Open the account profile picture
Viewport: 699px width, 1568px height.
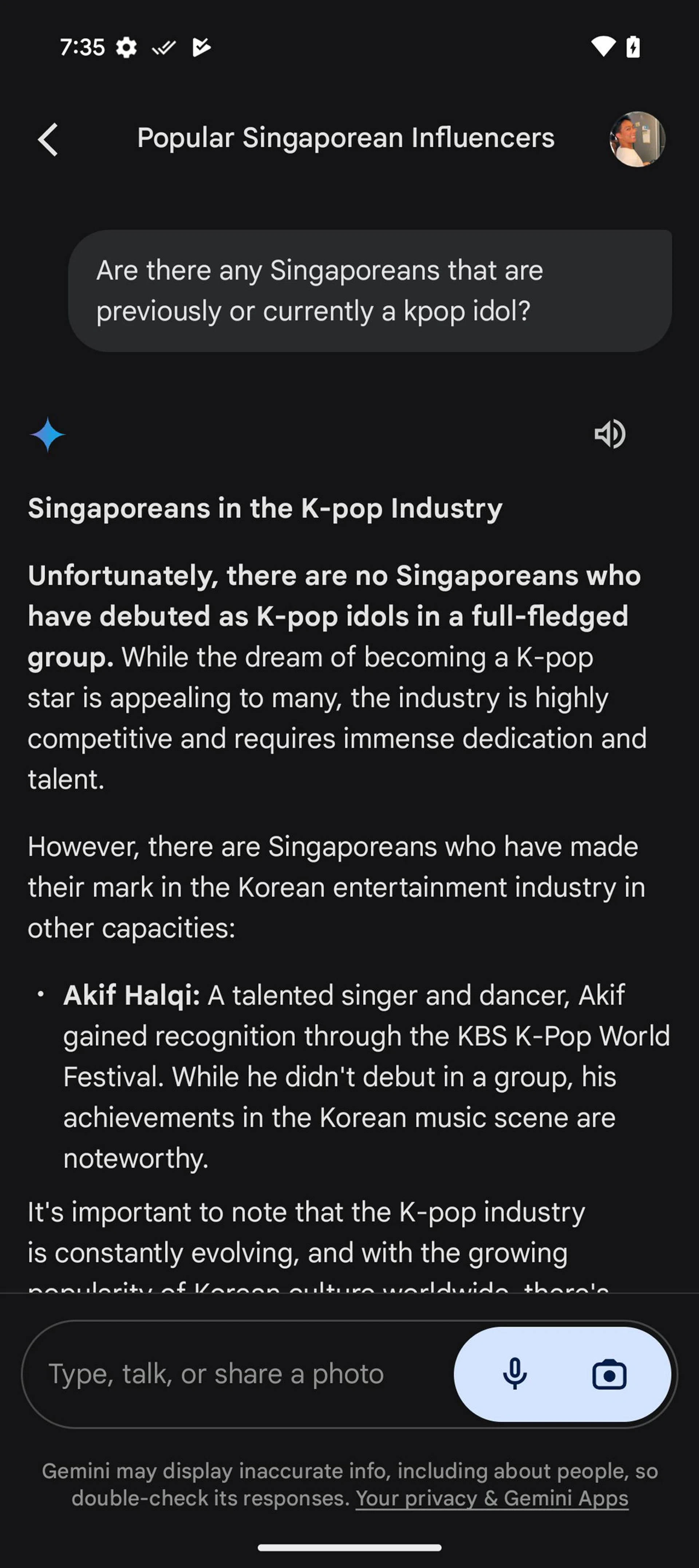[637, 139]
